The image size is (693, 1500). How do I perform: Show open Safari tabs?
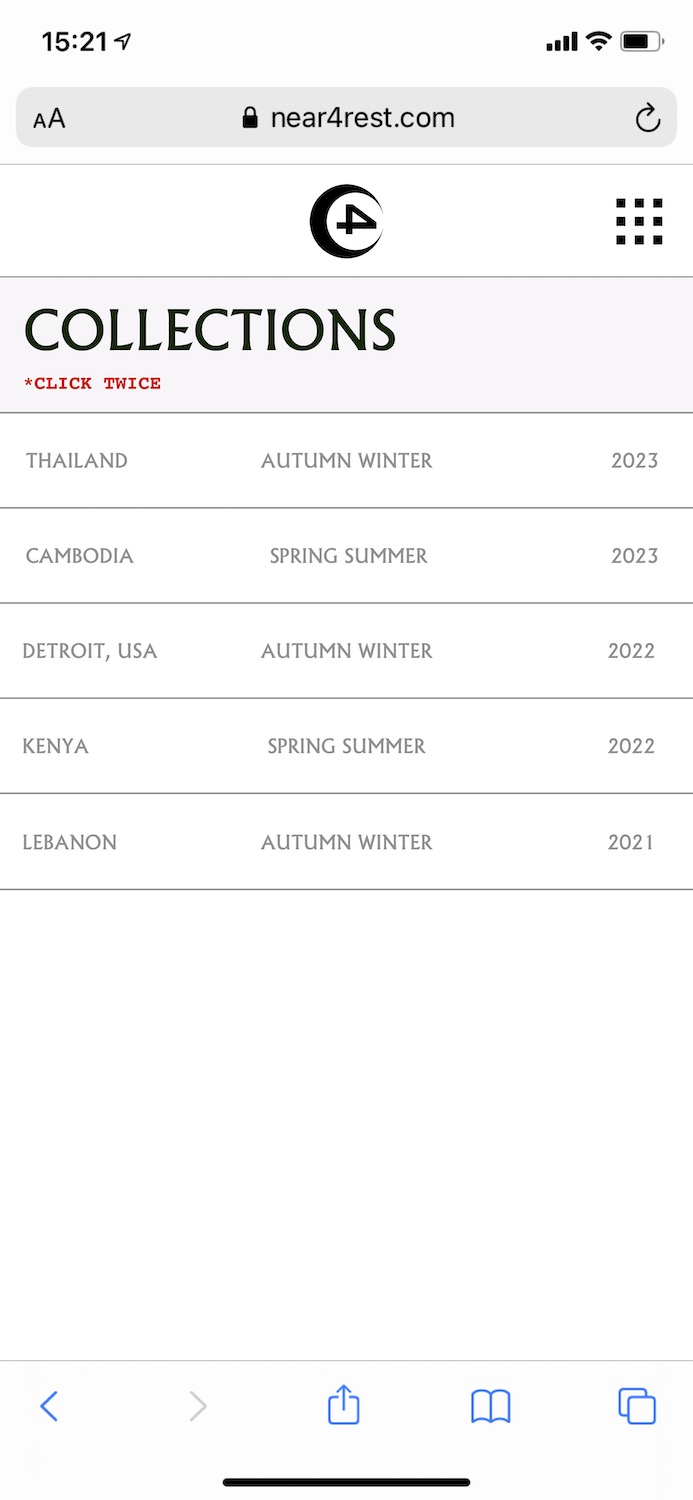click(637, 1406)
